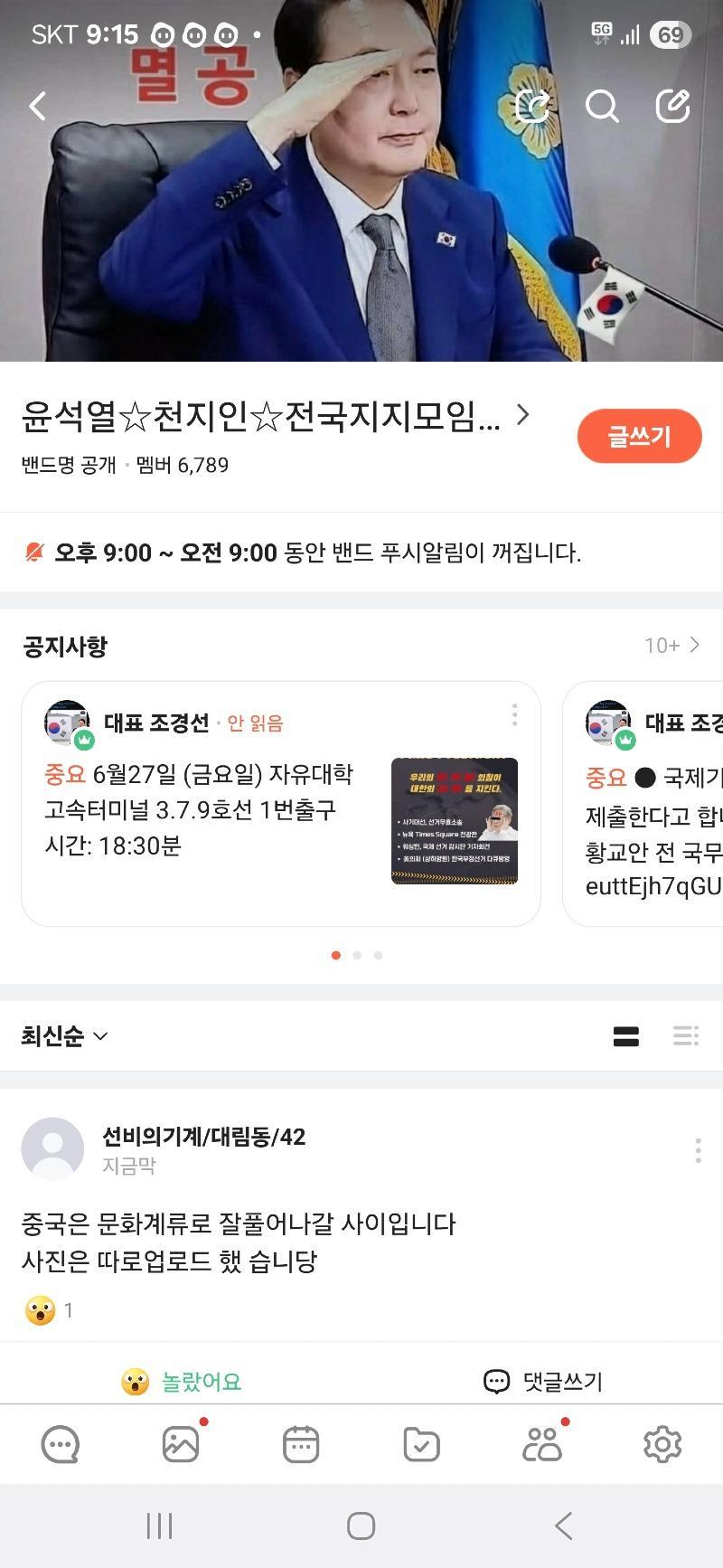Image resolution: width=723 pixels, height=1568 pixels.
Task: Tap the search icon at the top
Action: click(601, 106)
